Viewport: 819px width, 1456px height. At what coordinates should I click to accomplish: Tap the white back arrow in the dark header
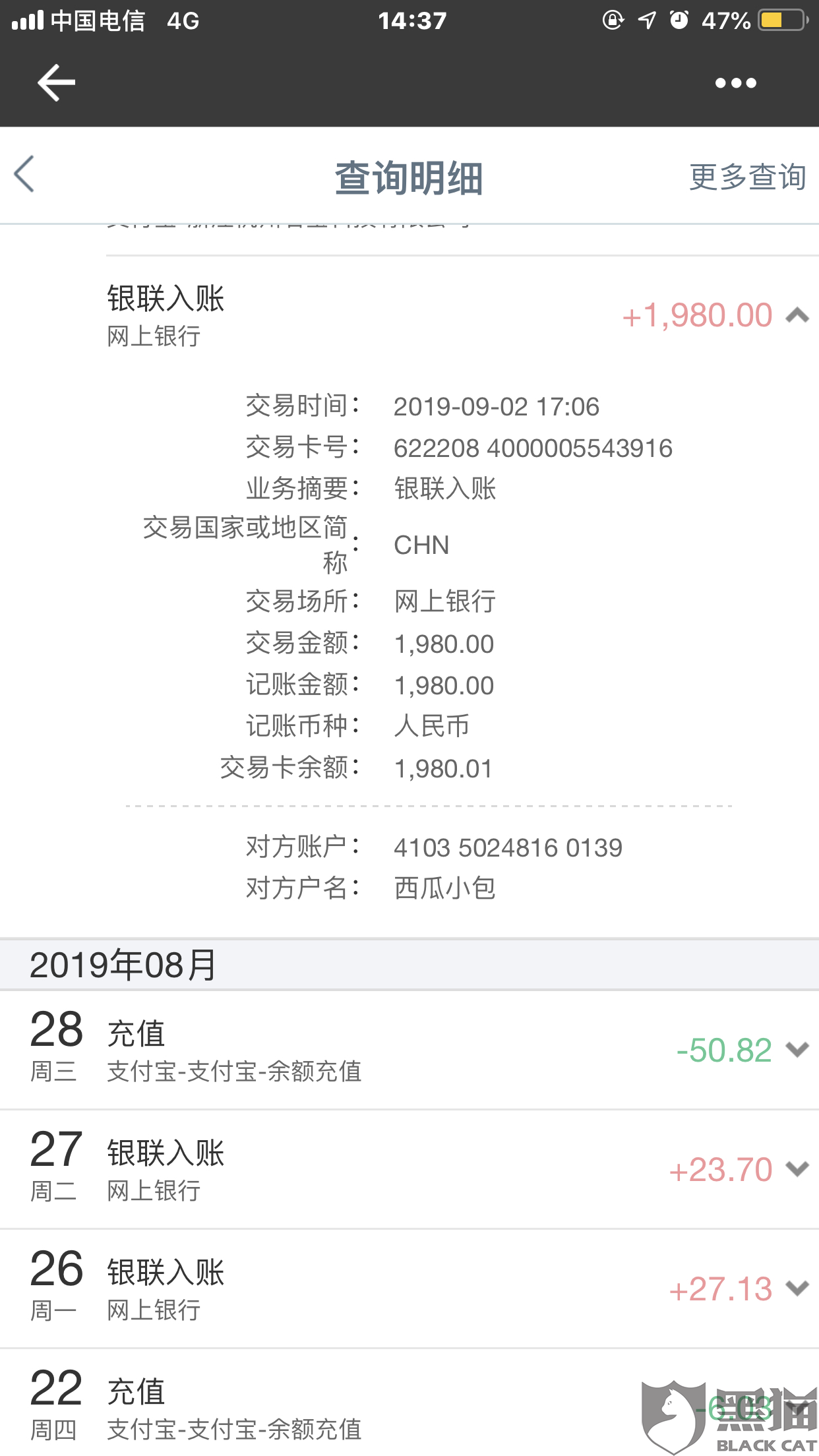point(57,83)
